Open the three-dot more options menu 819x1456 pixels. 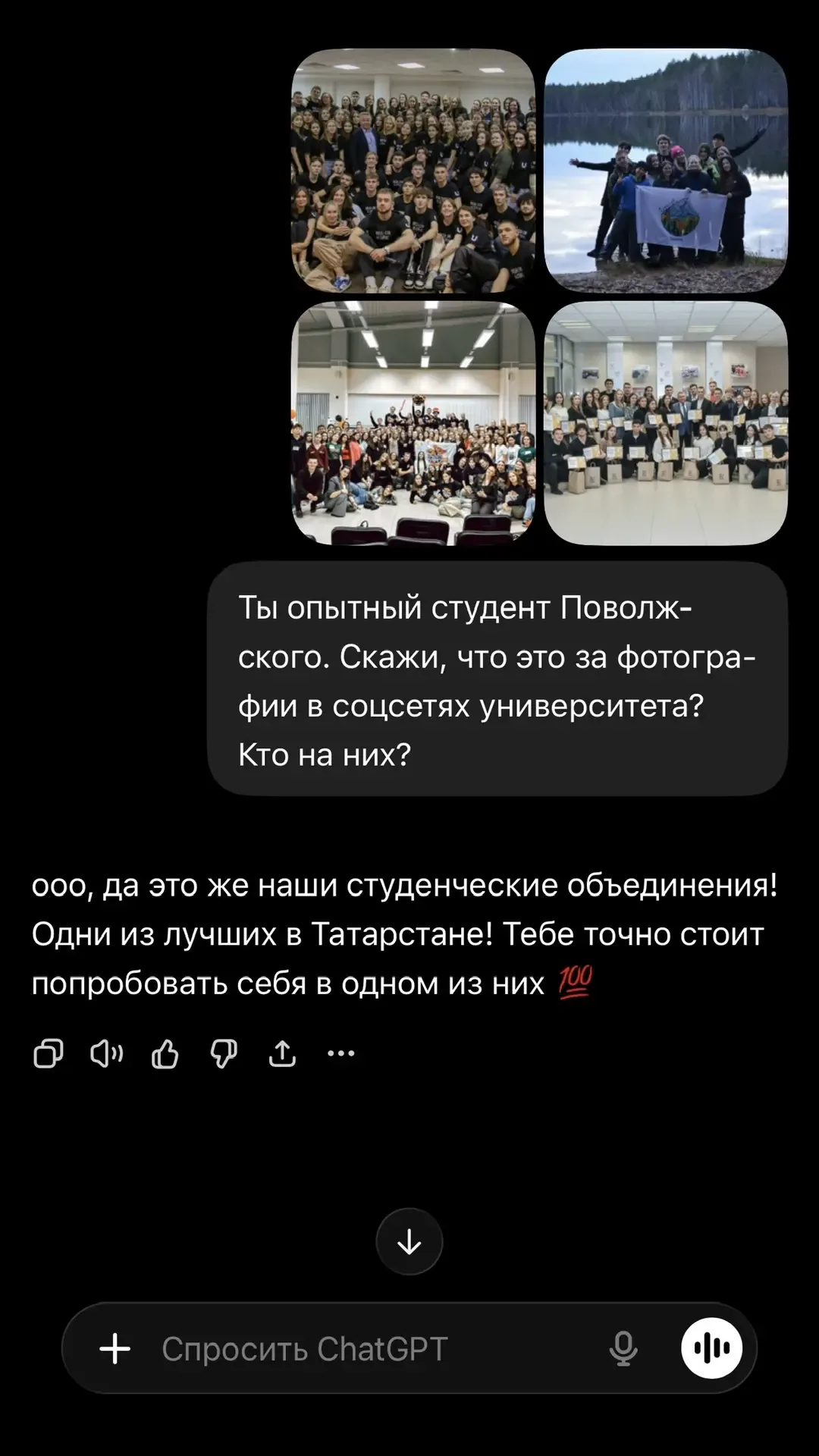click(x=340, y=1053)
